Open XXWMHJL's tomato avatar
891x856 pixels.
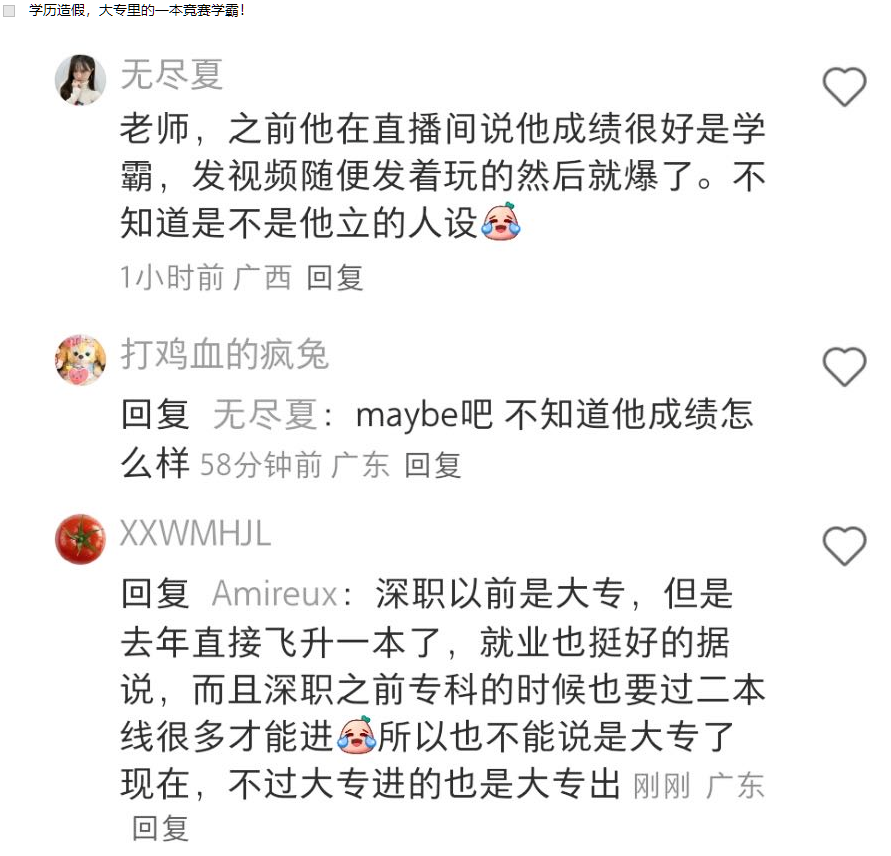click(x=80, y=539)
